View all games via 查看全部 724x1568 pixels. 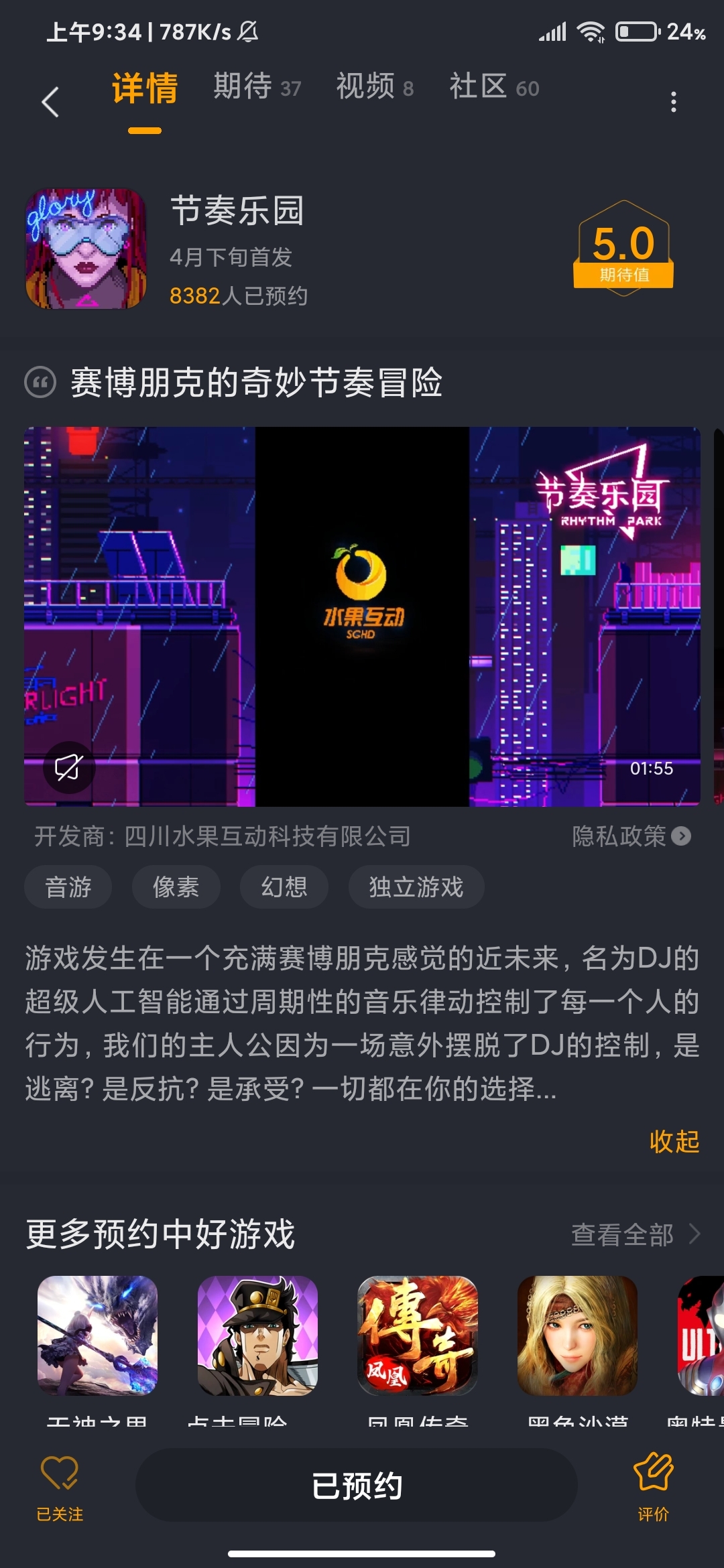click(x=636, y=1234)
